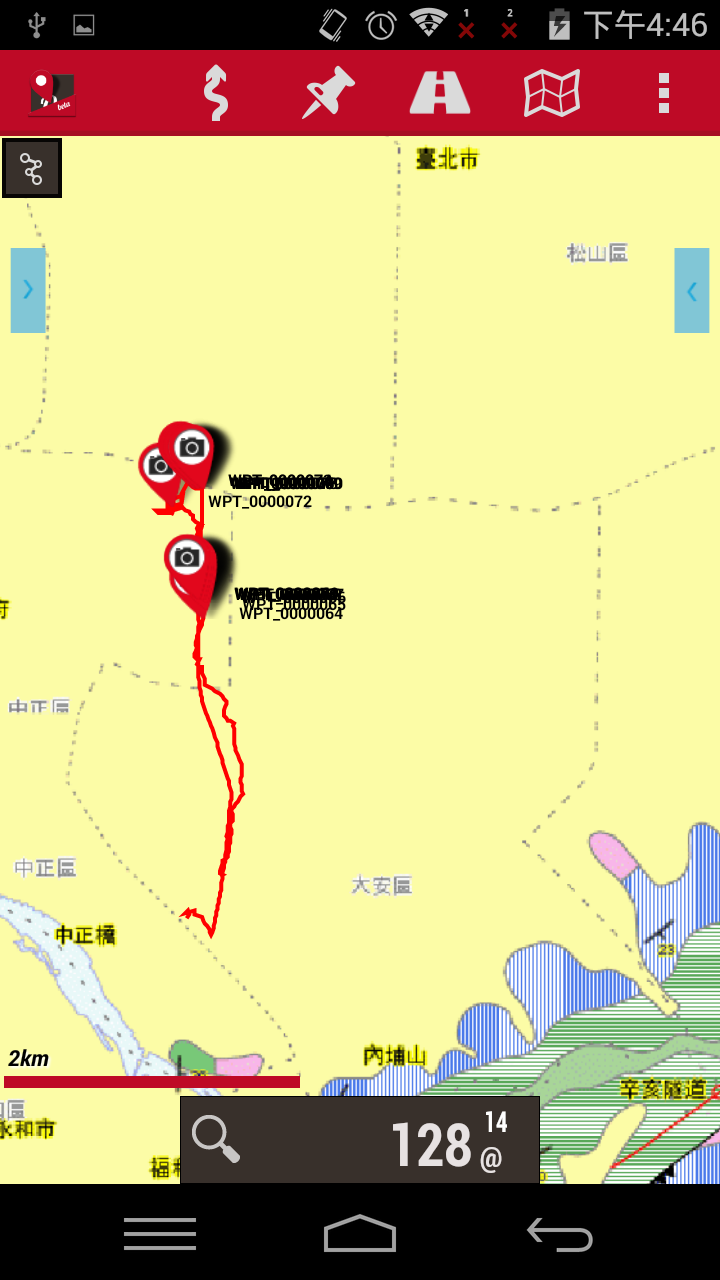This screenshot has width=720, height=1280.
Task: Tap the magnifier zoom control
Action: 216,1140
